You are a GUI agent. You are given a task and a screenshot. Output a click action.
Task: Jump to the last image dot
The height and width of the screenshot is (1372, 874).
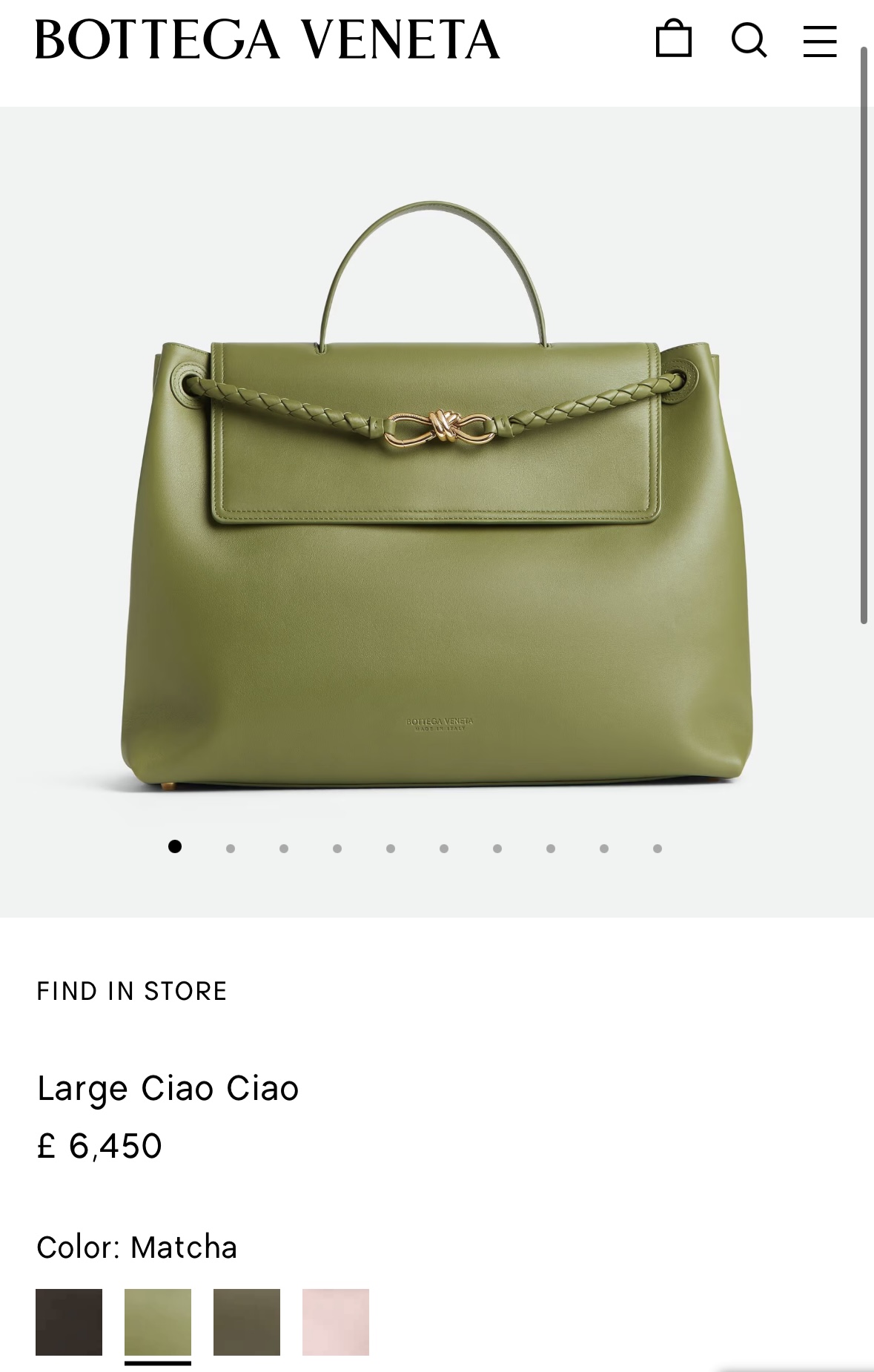click(x=658, y=848)
